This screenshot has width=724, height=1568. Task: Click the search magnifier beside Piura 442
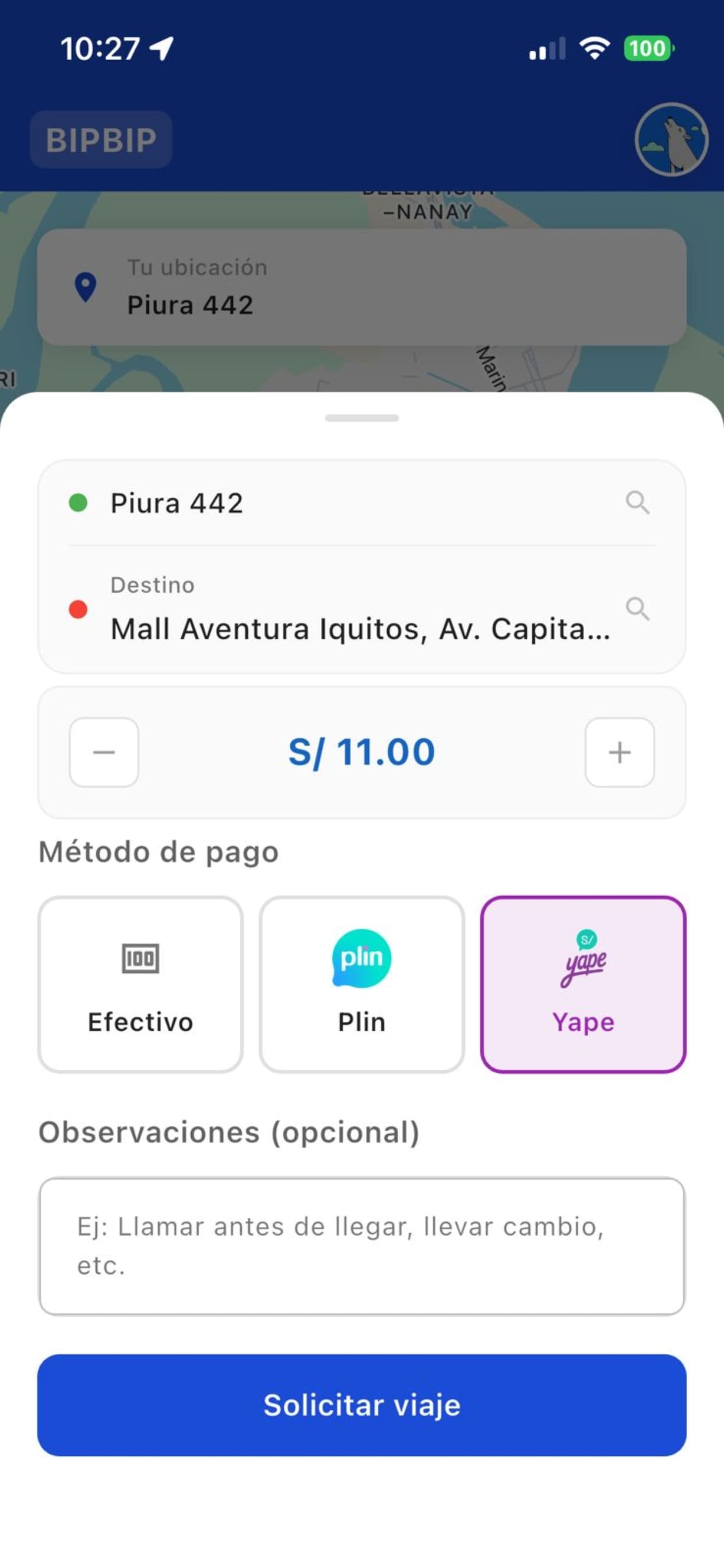[638, 503]
